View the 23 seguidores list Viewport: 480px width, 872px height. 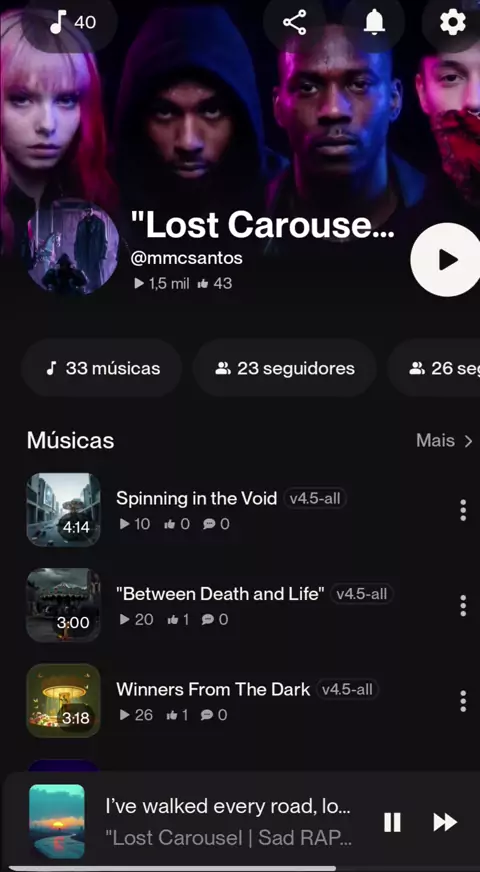tap(284, 368)
